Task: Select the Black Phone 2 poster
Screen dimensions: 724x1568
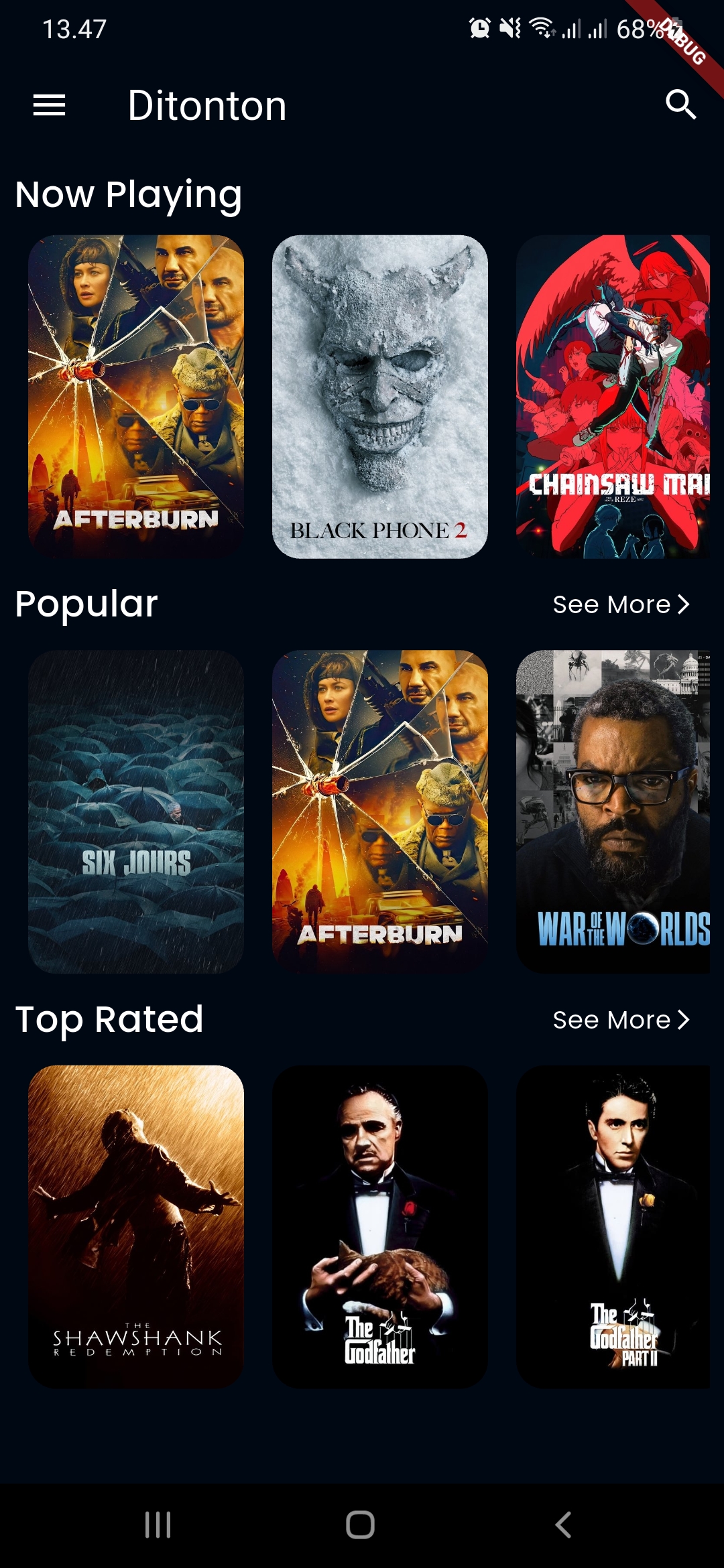Action: pyautogui.click(x=379, y=396)
